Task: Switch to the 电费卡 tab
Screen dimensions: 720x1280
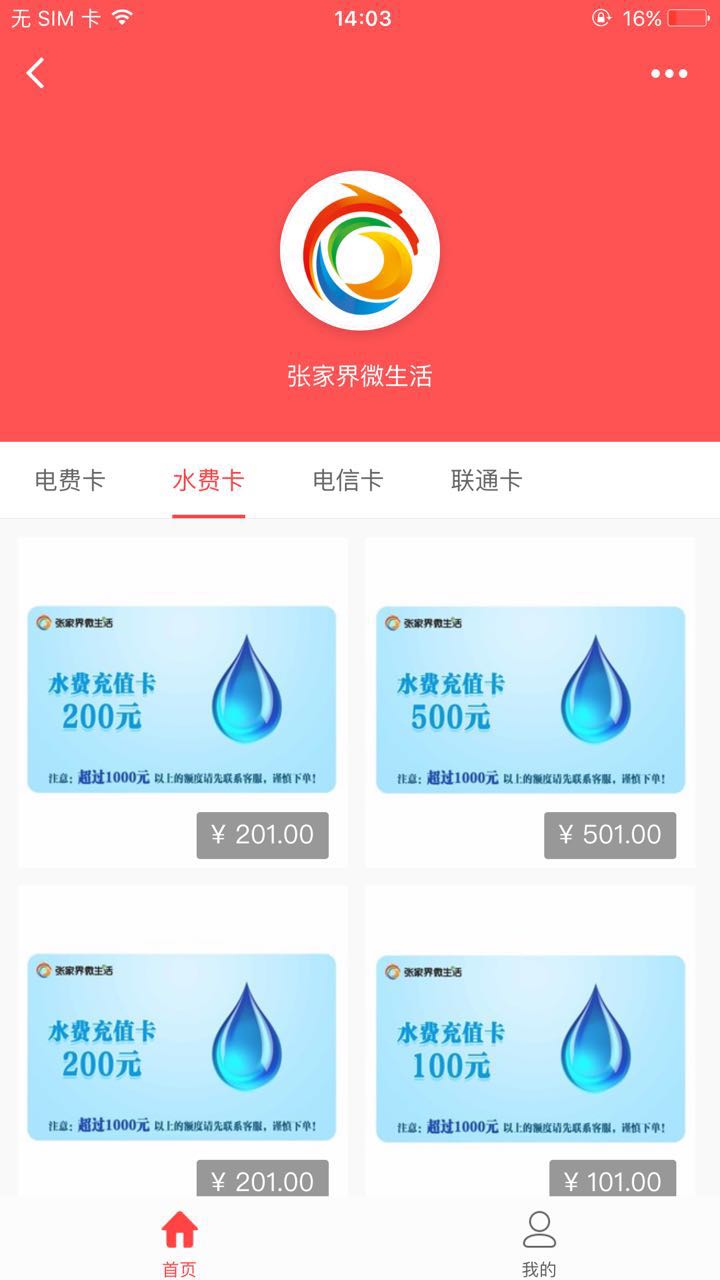Action: coord(70,480)
